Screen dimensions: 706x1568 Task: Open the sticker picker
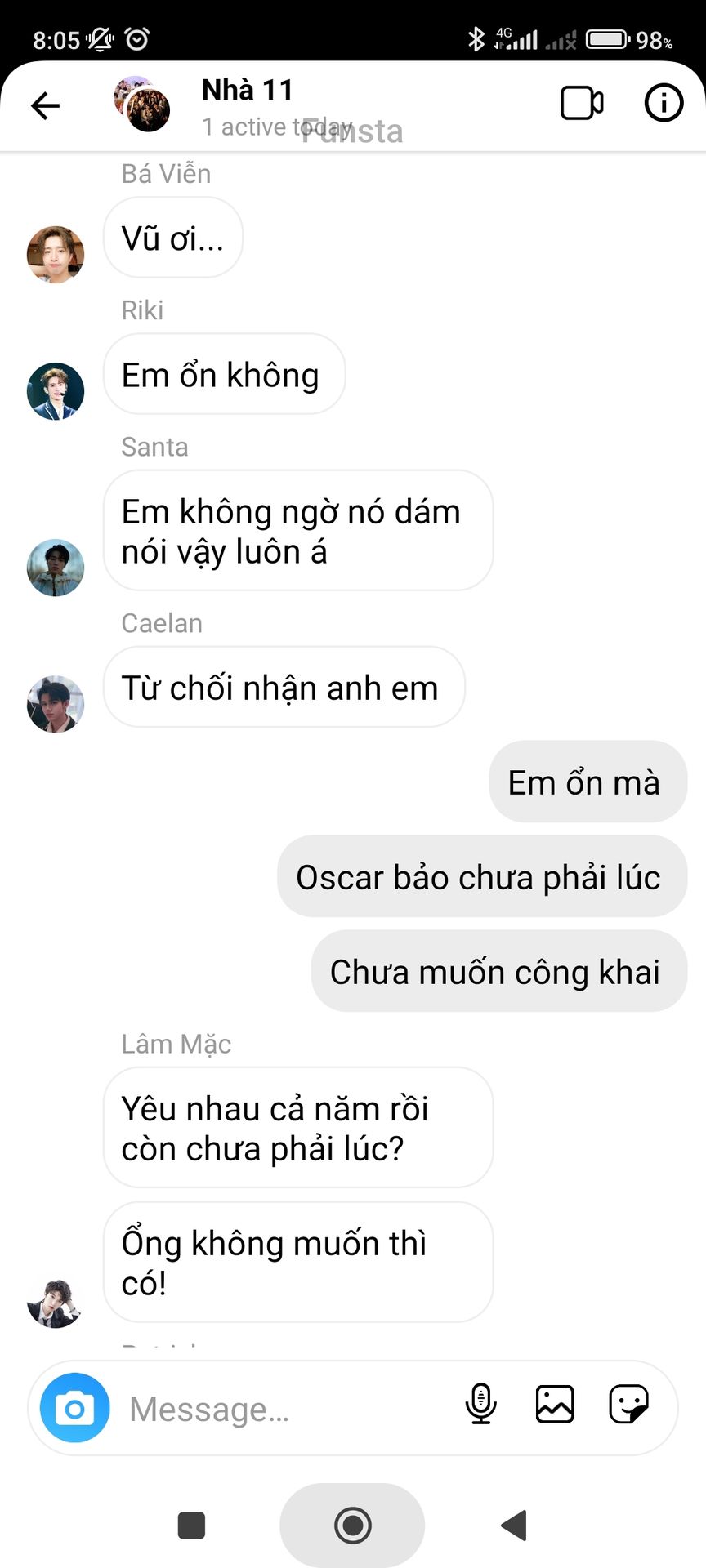point(628,1405)
